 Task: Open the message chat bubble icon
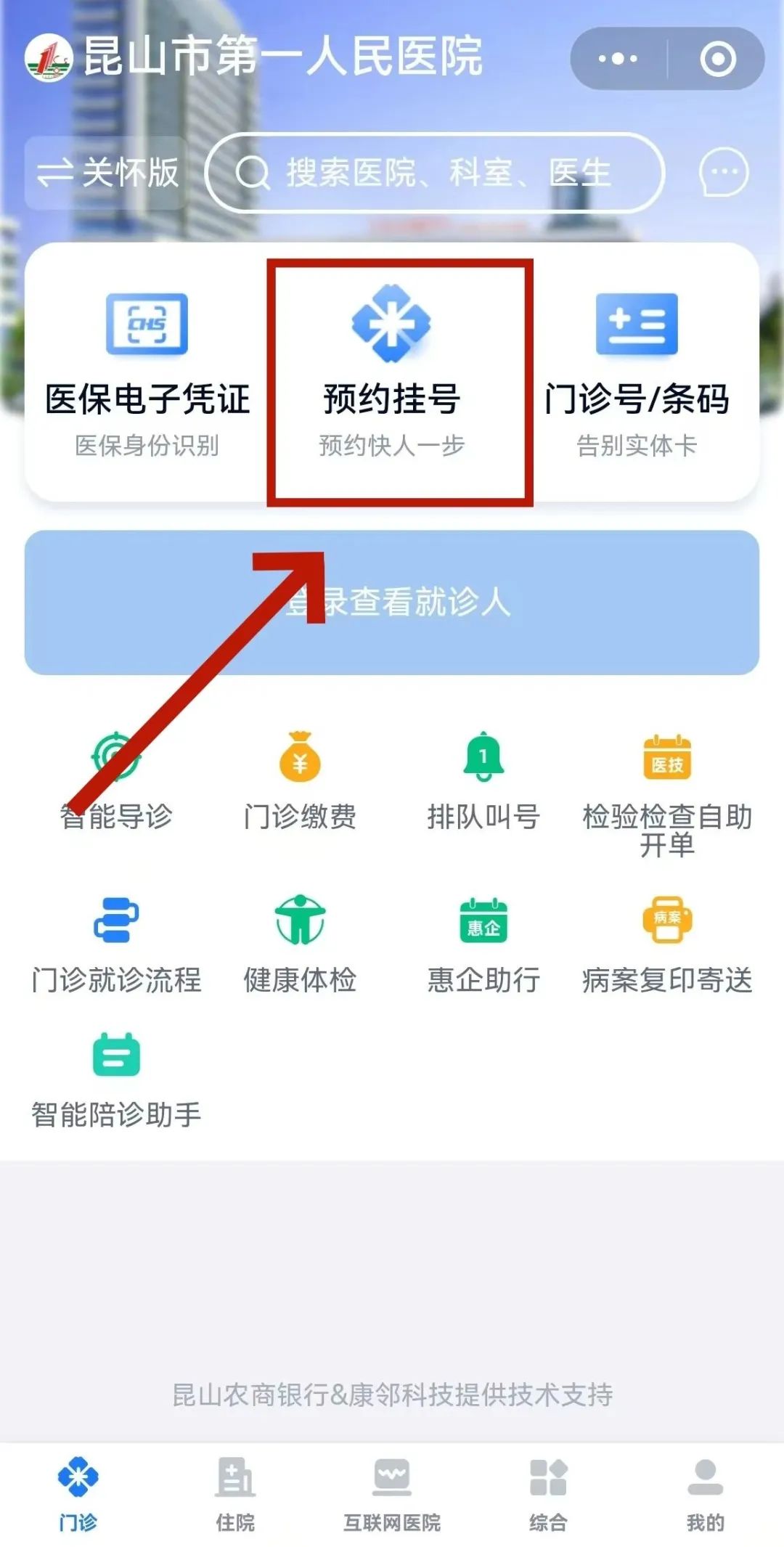tap(723, 173)
